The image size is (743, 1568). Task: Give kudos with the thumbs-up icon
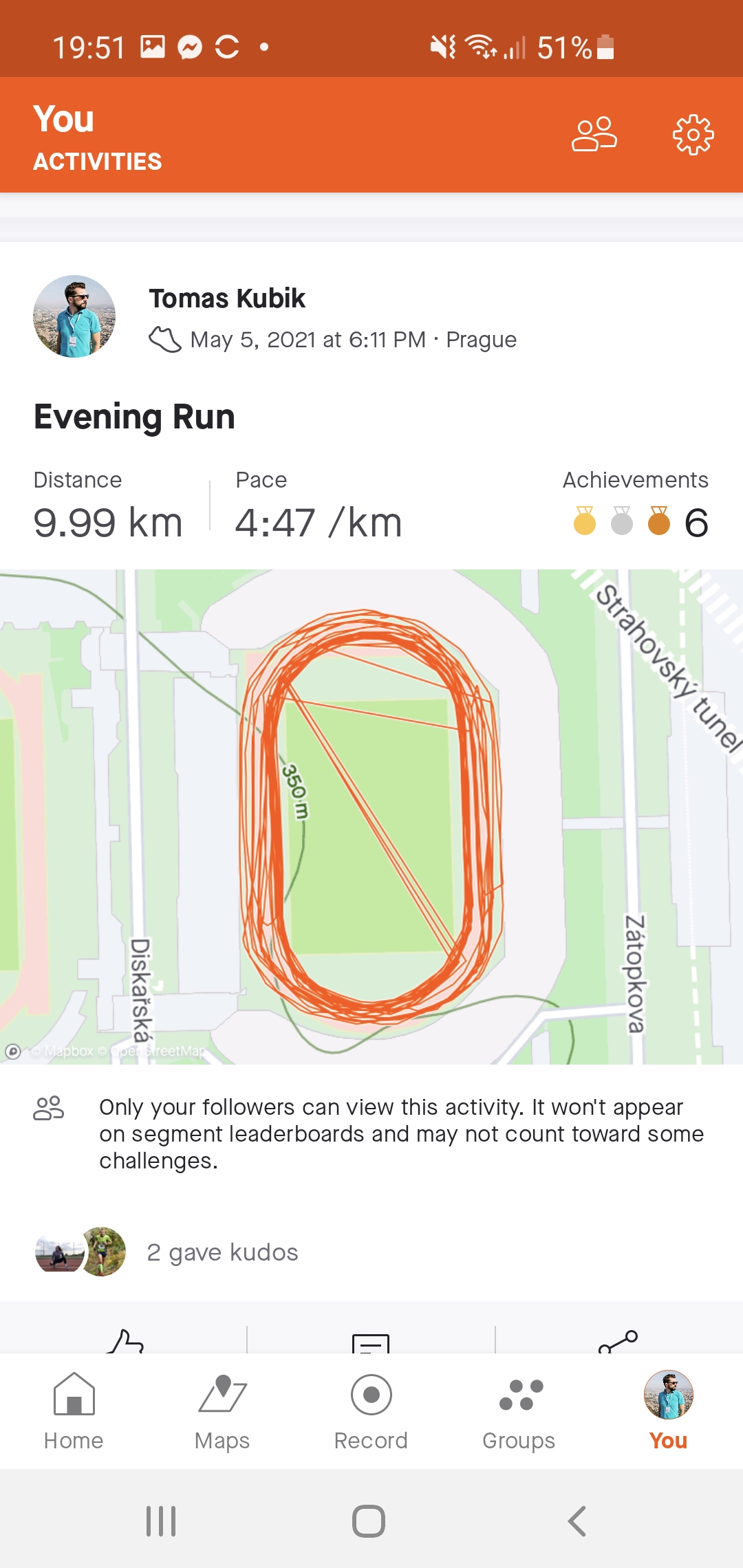coord(125,1340)
